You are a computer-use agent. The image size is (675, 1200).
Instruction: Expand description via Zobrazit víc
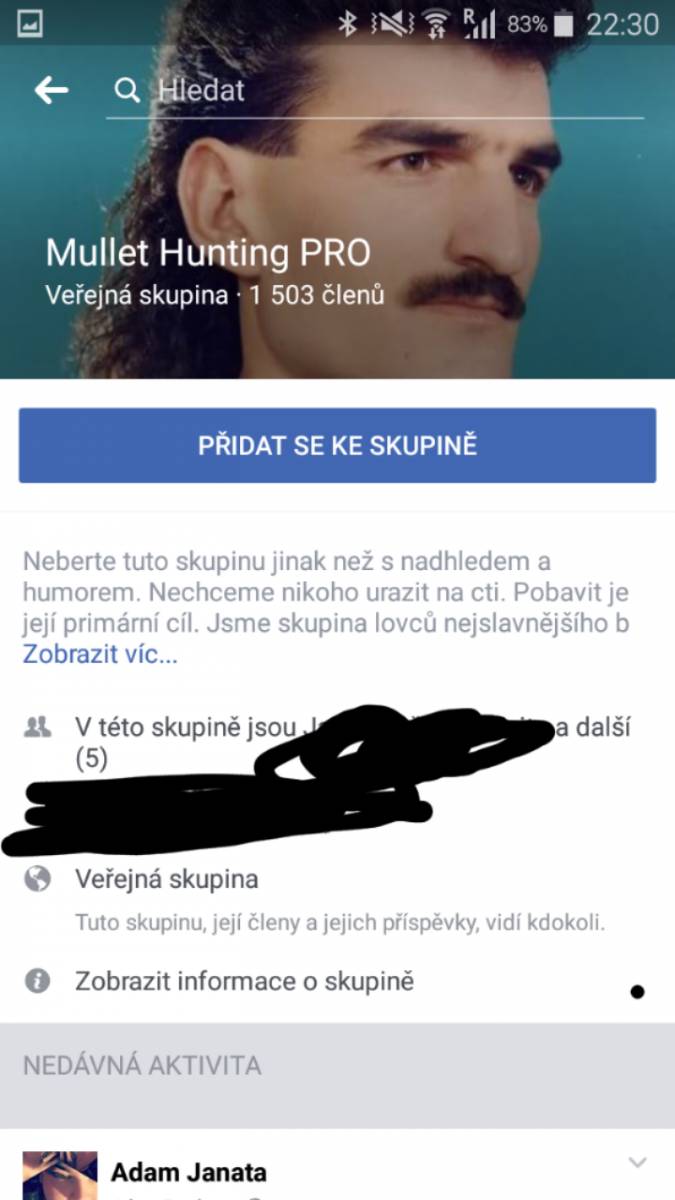[100, 656]
